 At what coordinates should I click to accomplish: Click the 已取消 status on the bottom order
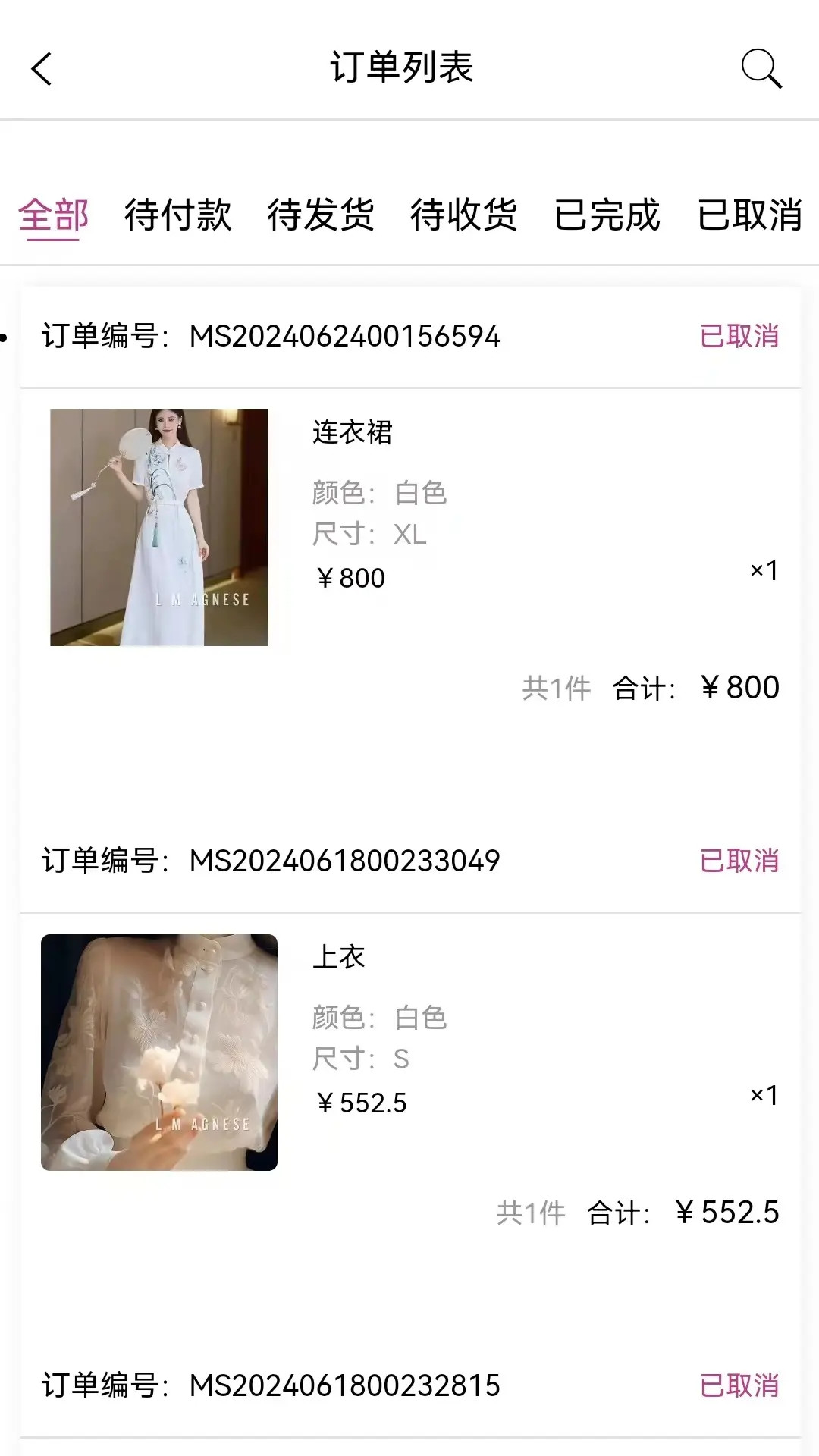coord(739,1385)
